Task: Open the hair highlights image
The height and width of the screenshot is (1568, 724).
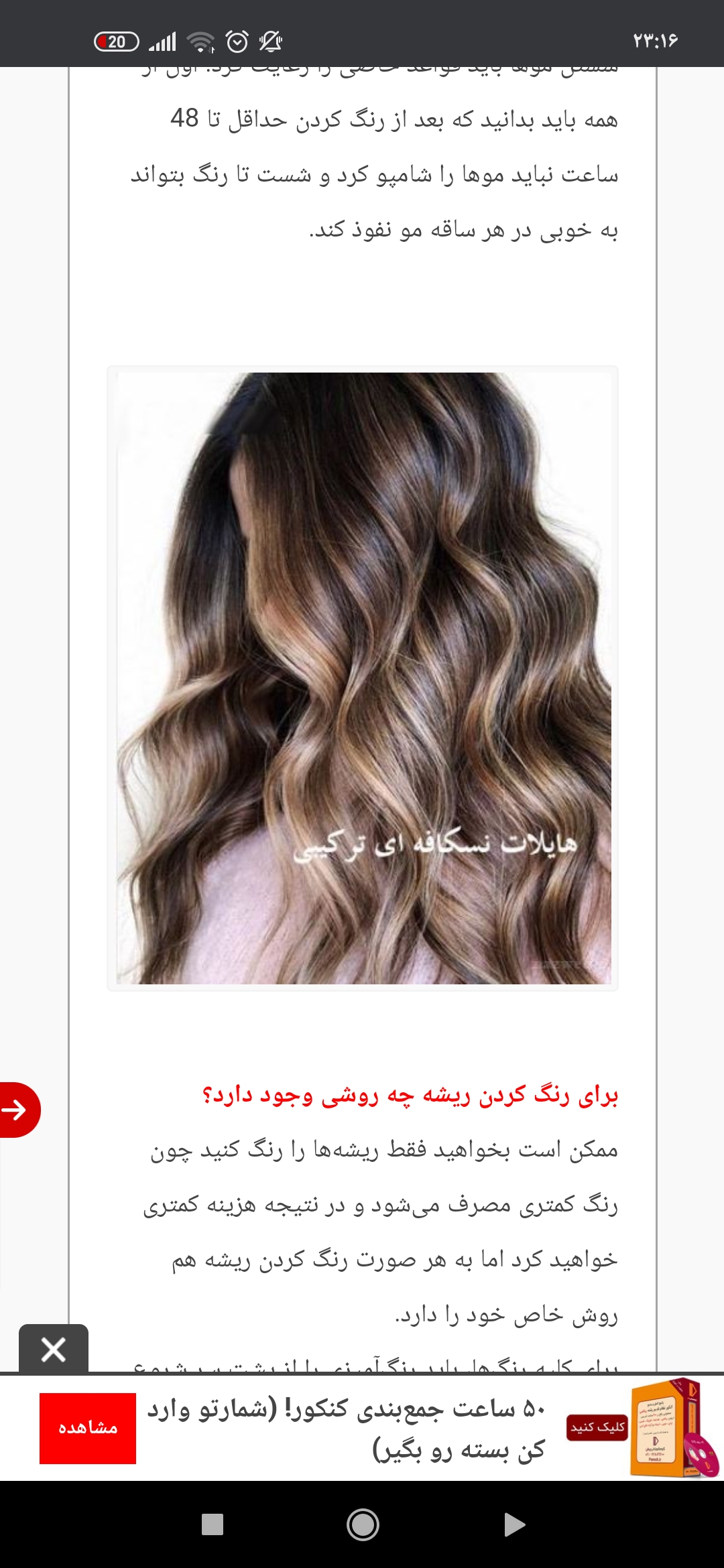Action: coord(363,678)
